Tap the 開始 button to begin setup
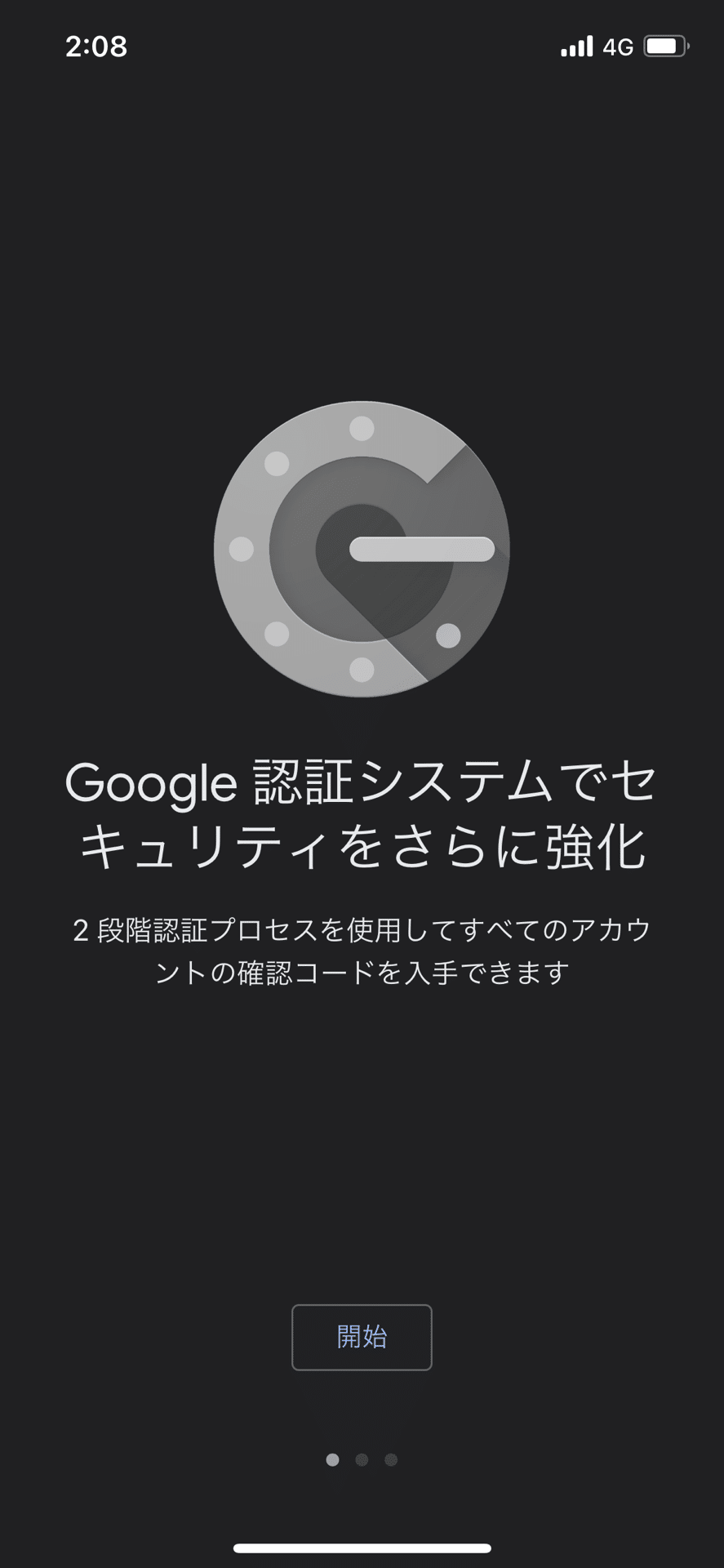 pos(362,1337)
